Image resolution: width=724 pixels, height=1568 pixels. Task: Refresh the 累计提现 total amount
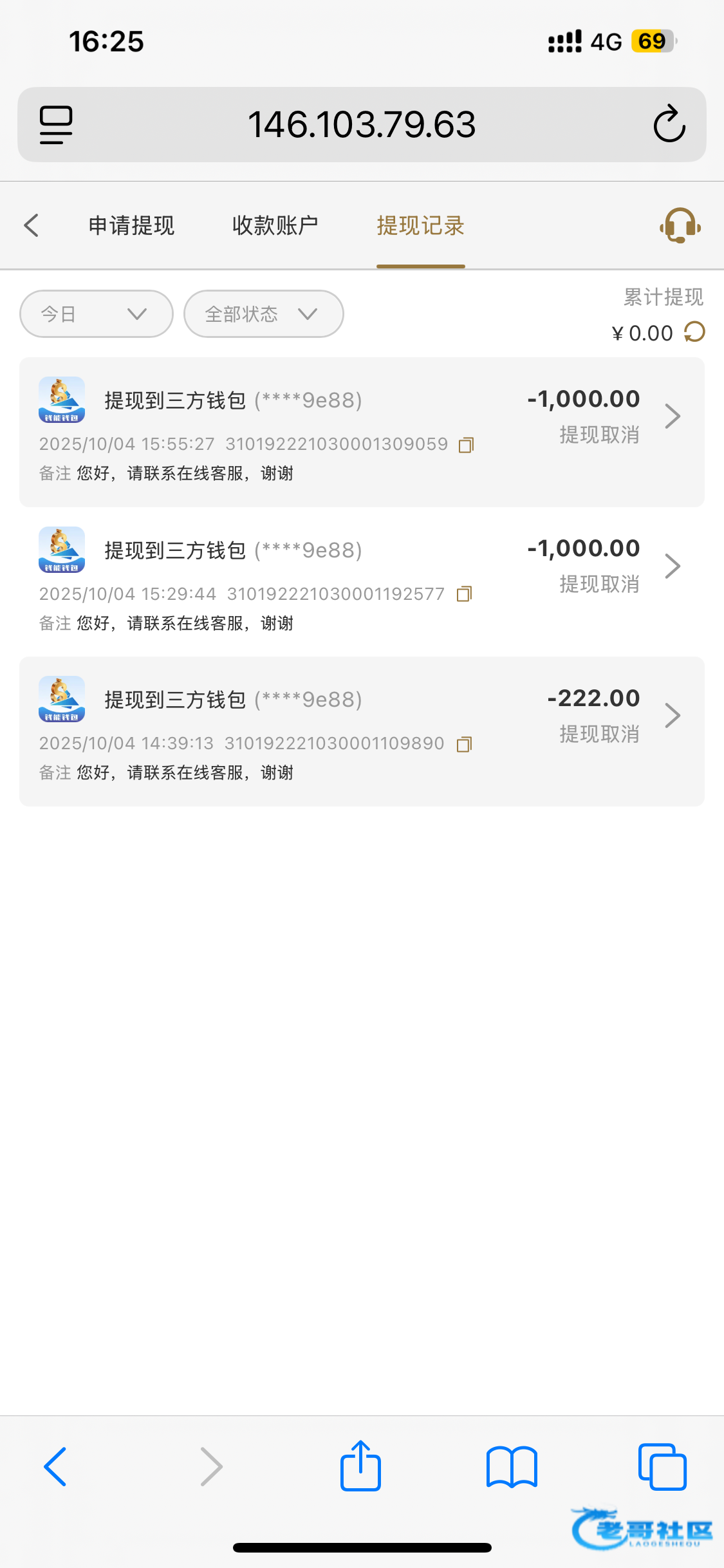(x=694, y=332)
